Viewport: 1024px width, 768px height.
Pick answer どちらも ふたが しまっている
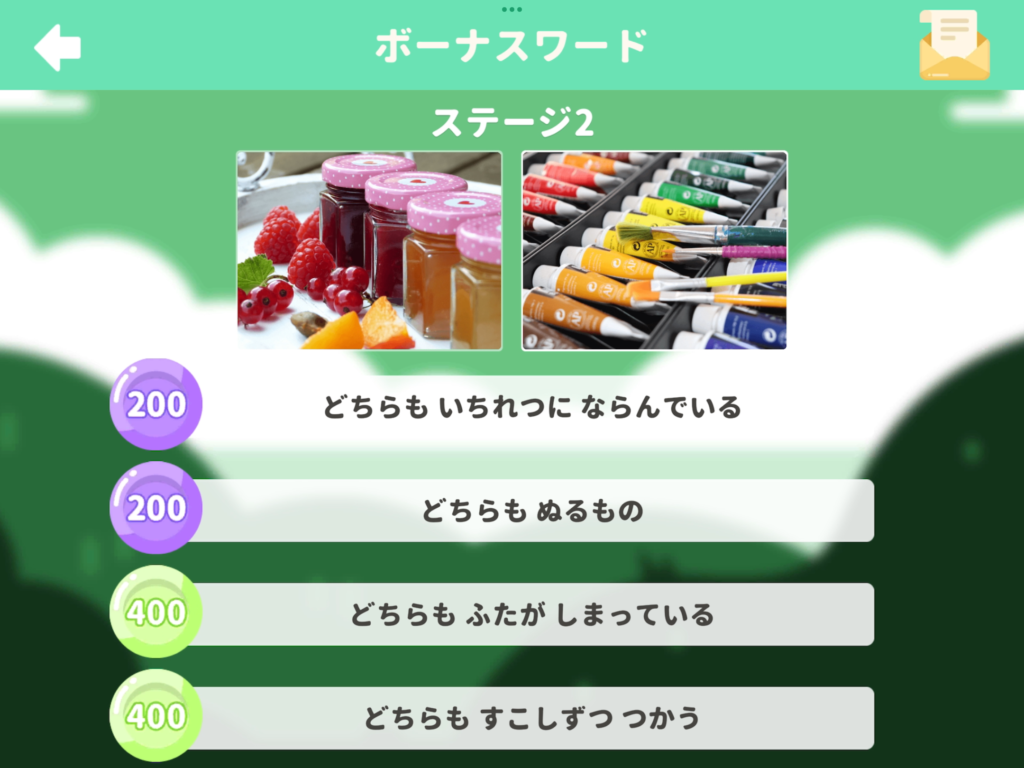click(530, 614)
